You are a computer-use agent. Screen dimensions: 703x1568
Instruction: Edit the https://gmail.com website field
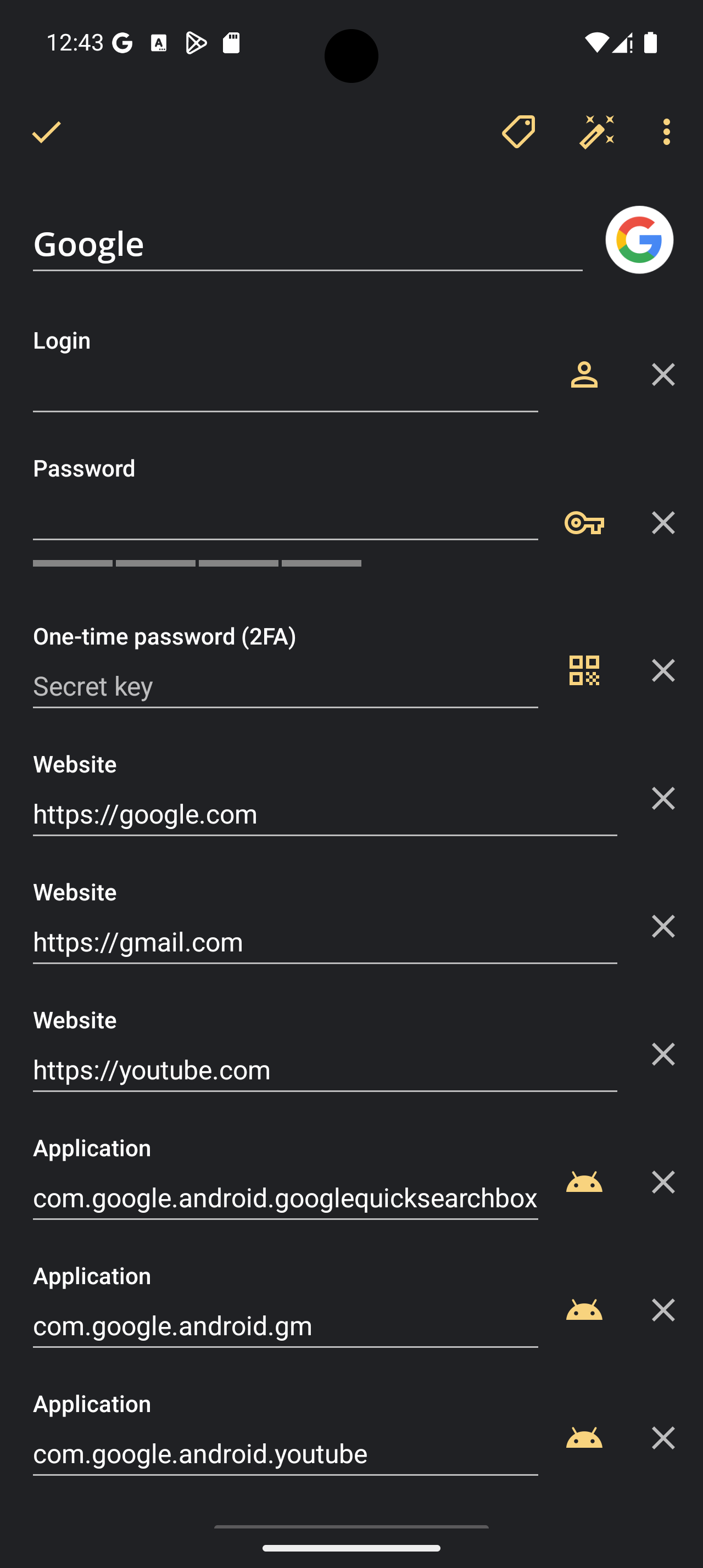[x=325, y=942]
